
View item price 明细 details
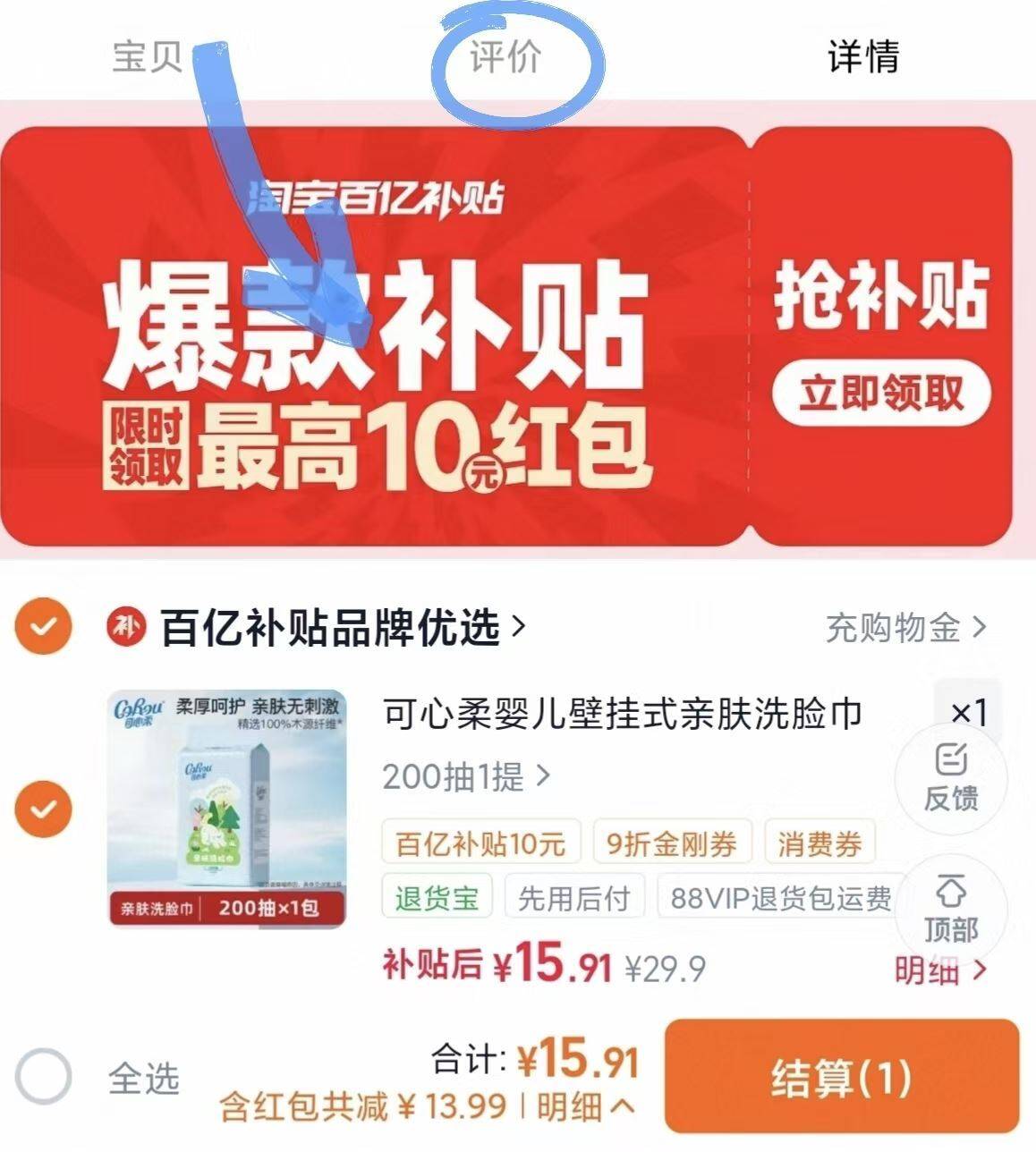939,970
